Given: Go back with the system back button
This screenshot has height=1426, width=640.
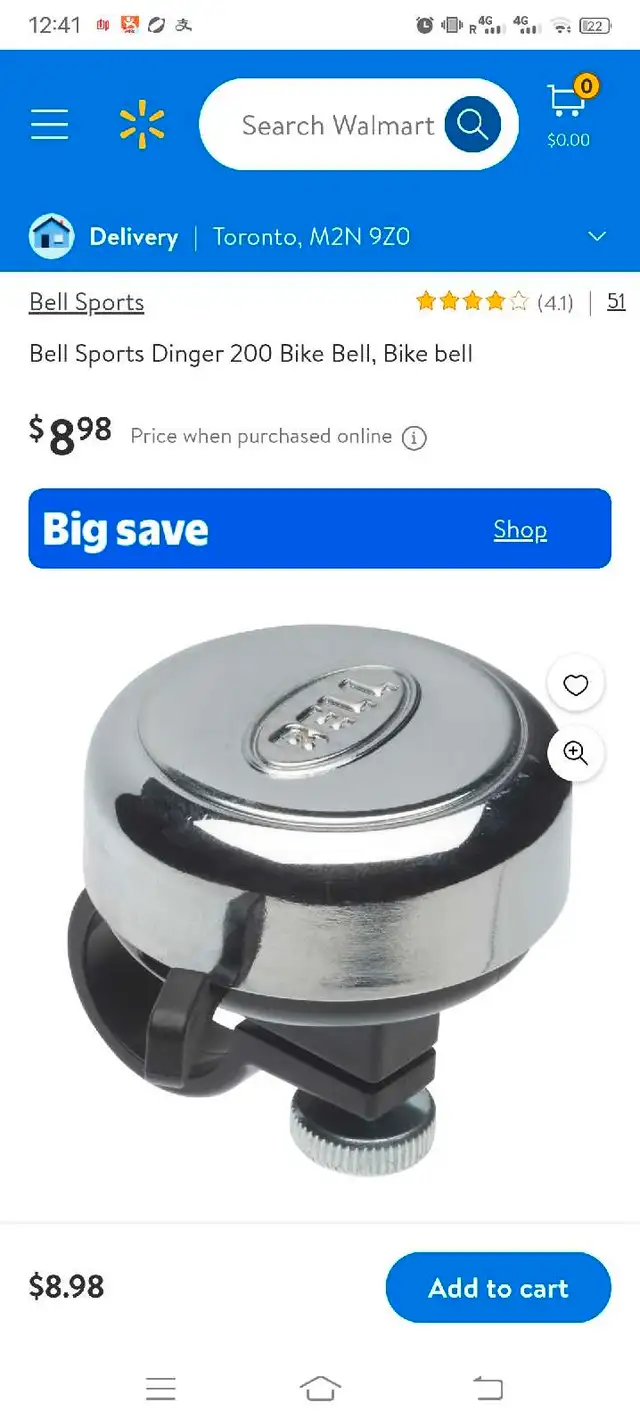Looking at the screenshot, I should point(487,1388).
